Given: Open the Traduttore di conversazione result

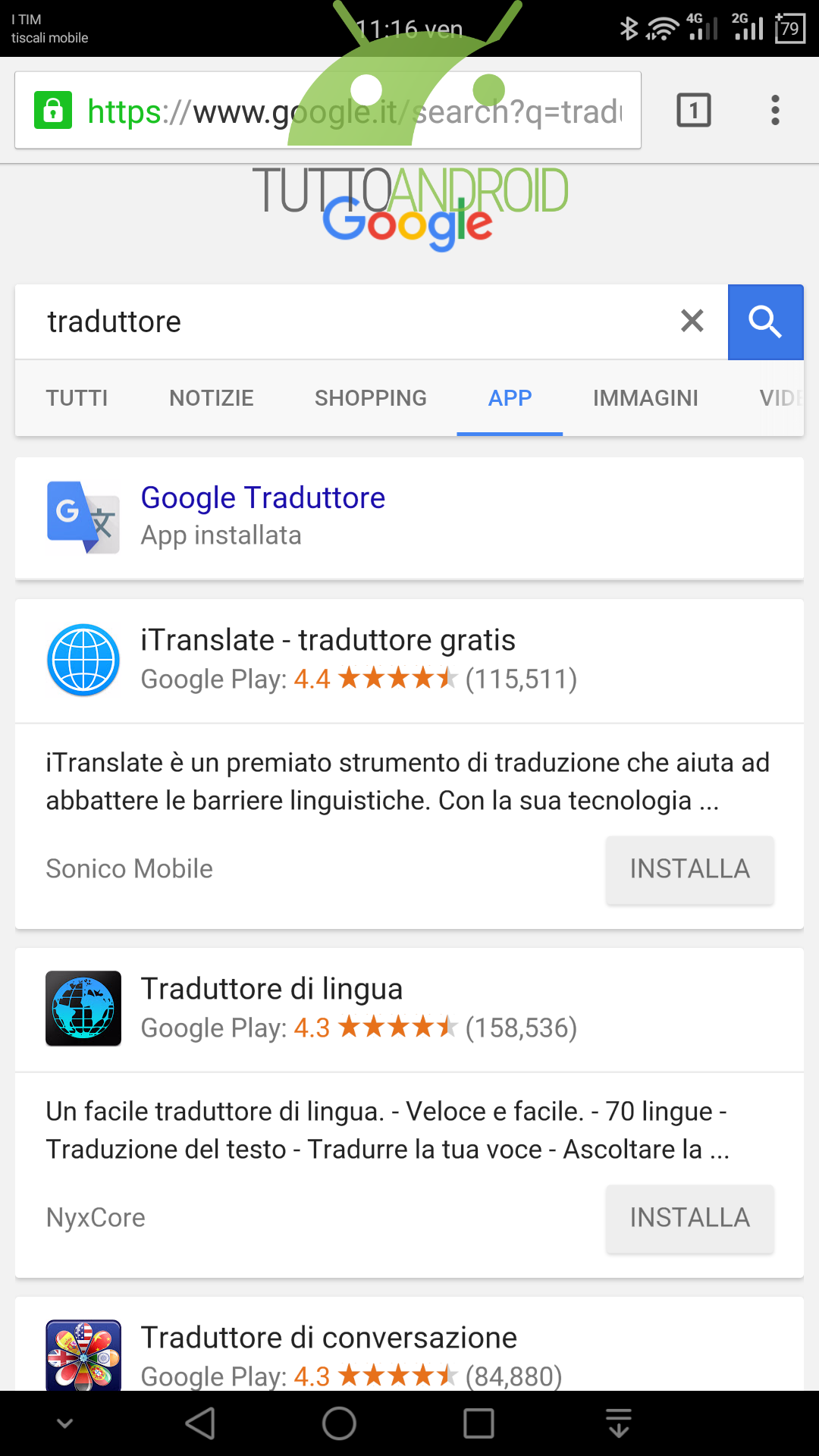Looking at the screenshot, I should [328, 1338].
